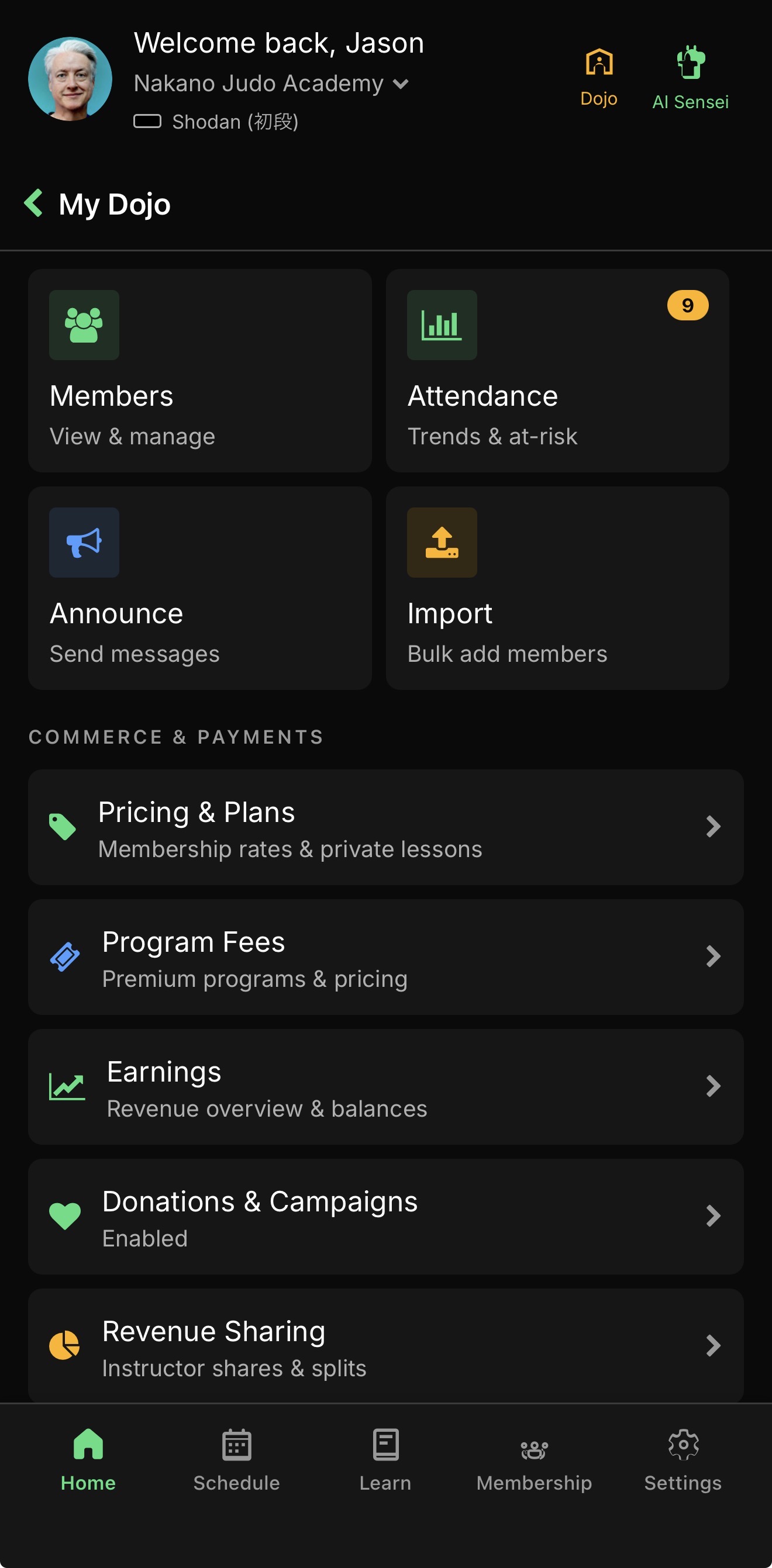Screen dimensions: 772x1568
Task: Click the Announce megaphone icon
Action: click(84, 543)
